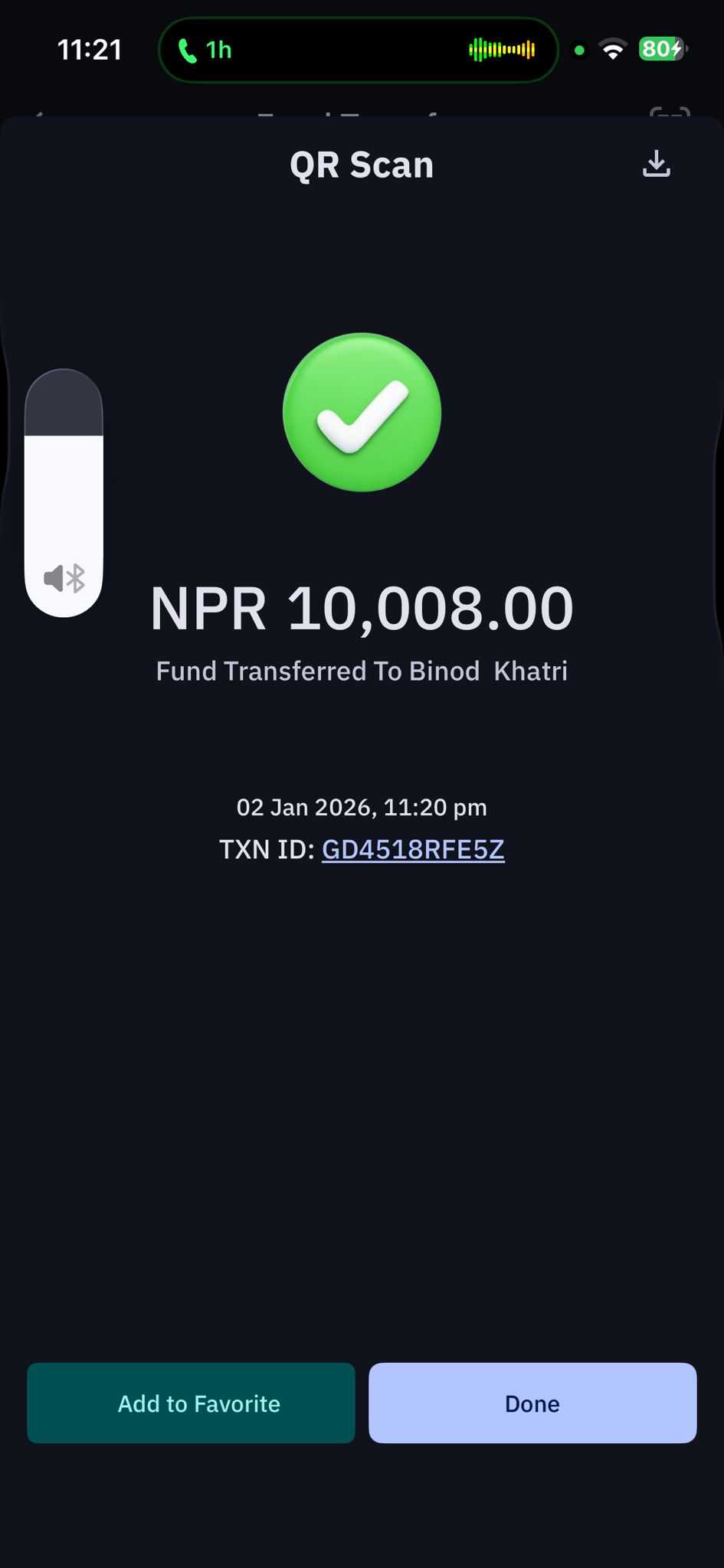Screen dimensions: 724x1568
Task: Tap the volume slider overlay
Action: [x=64, y=492]
